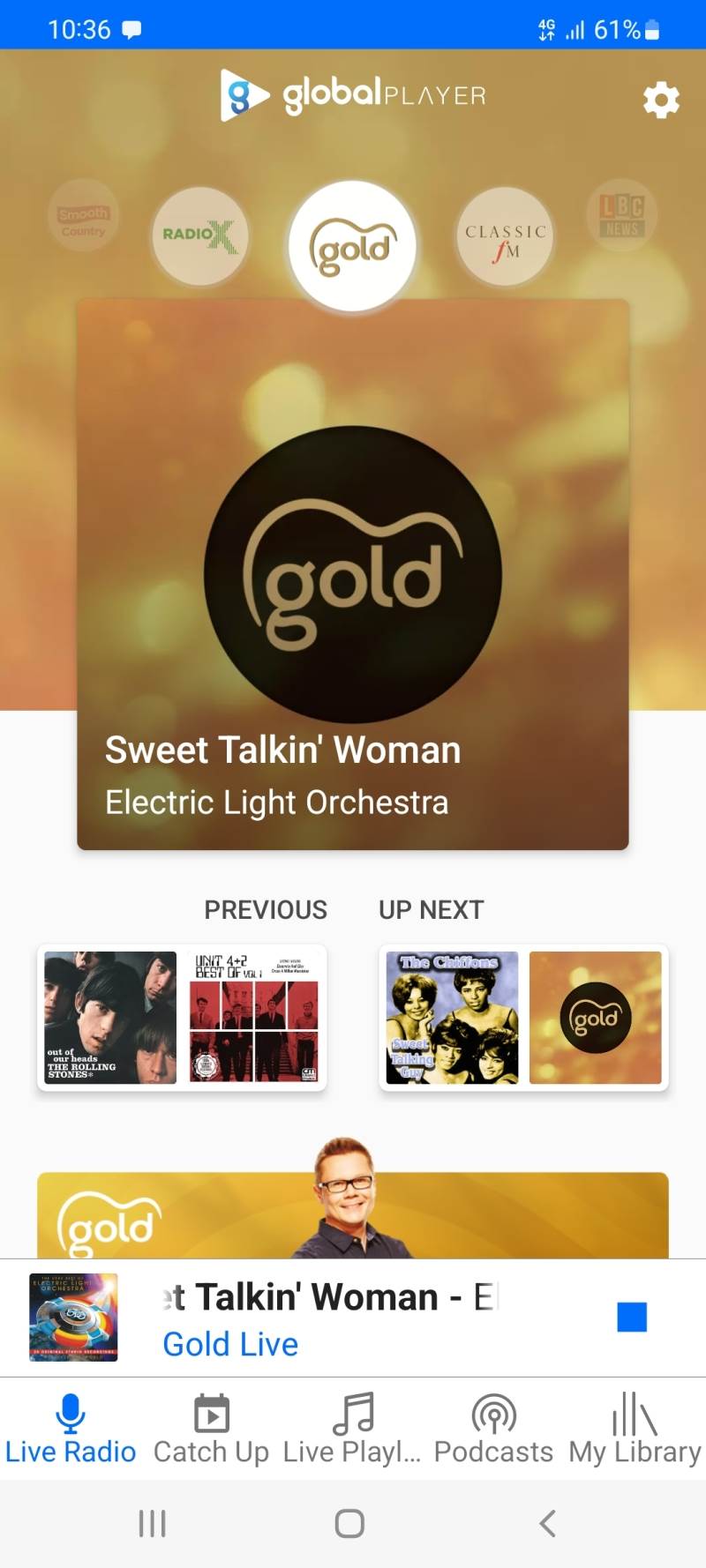Stop the Gold Live playback

click(632, 1317)
